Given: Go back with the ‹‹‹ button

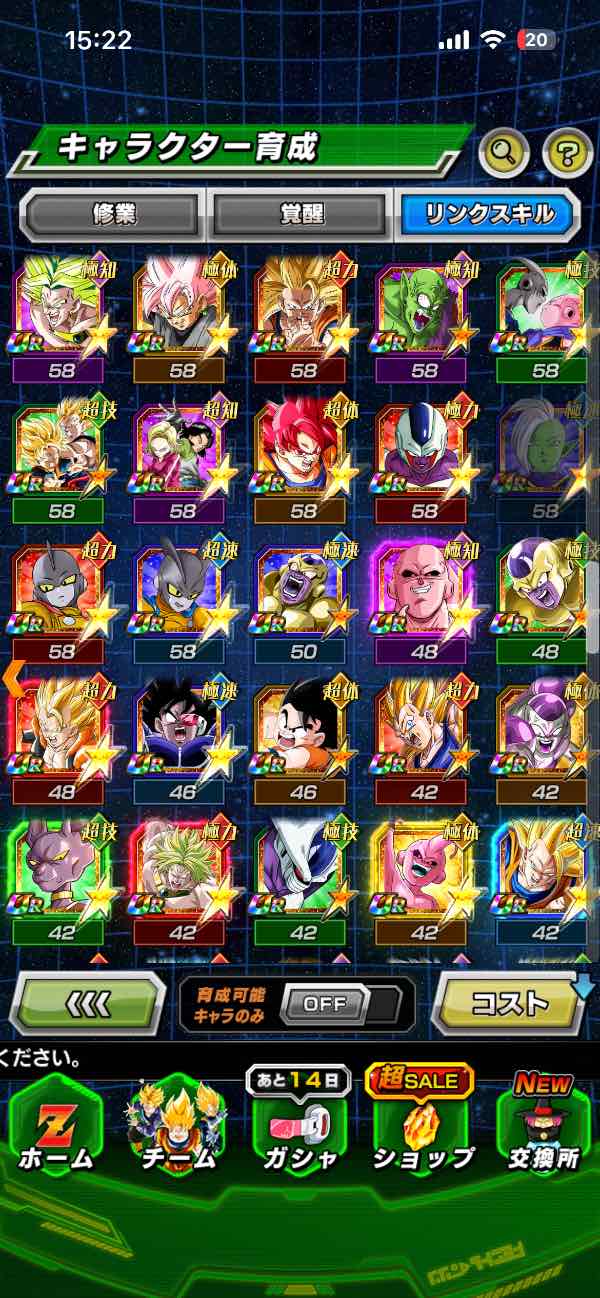Looking at the screenshot, I should 88,1003.
